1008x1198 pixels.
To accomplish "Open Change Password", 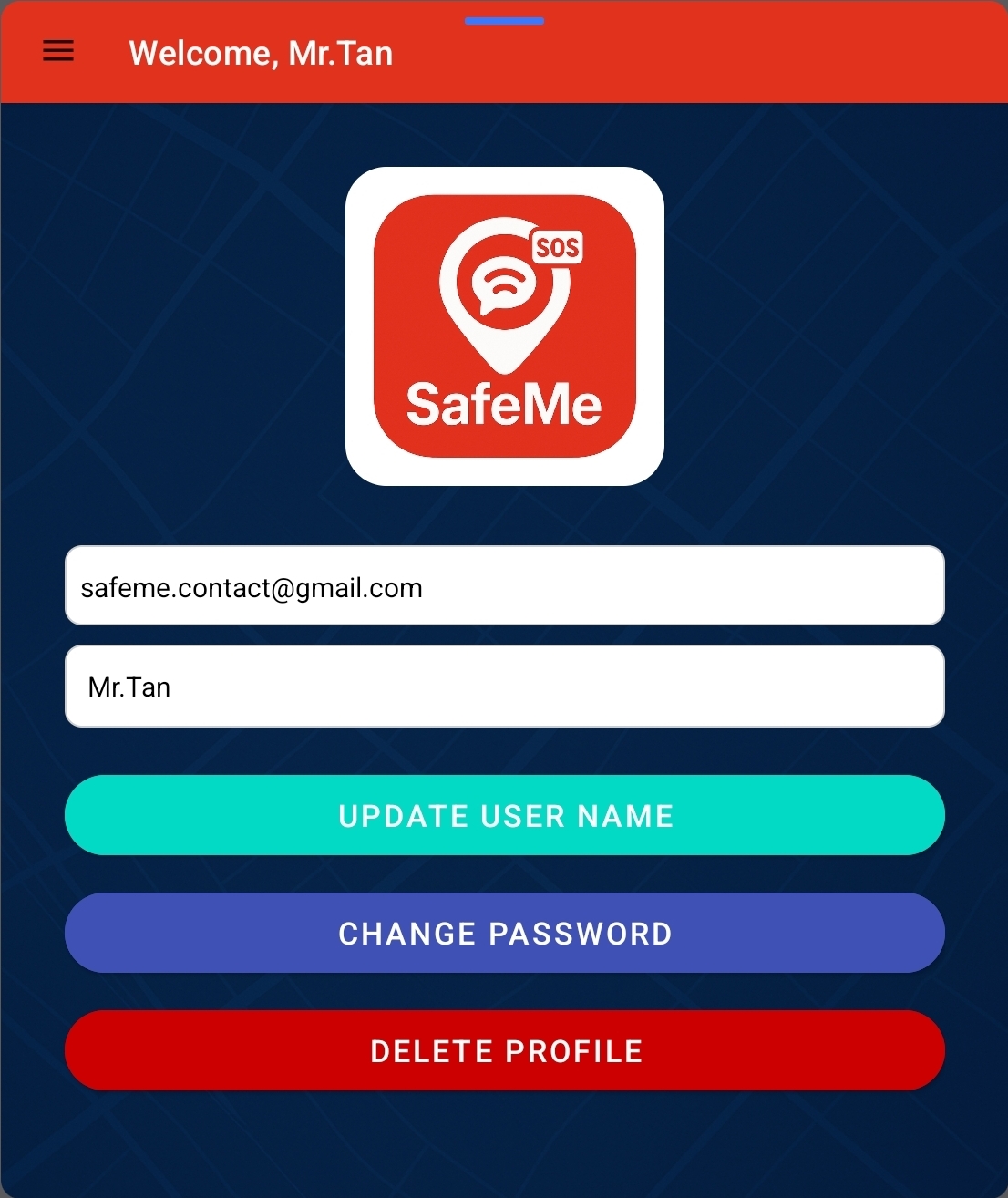I will 504,933.
